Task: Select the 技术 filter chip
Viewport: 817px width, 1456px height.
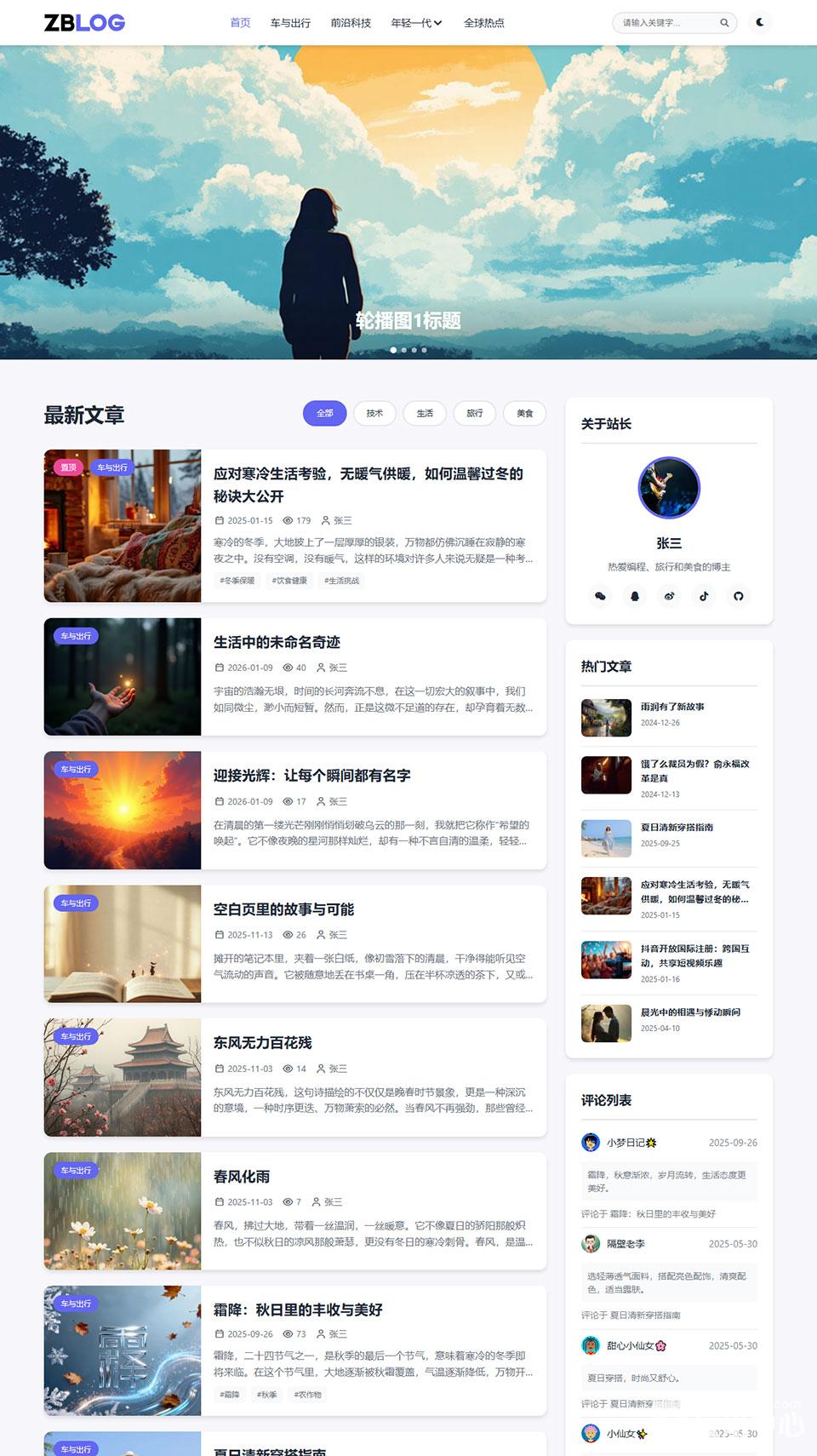Action: click(374, 413)
